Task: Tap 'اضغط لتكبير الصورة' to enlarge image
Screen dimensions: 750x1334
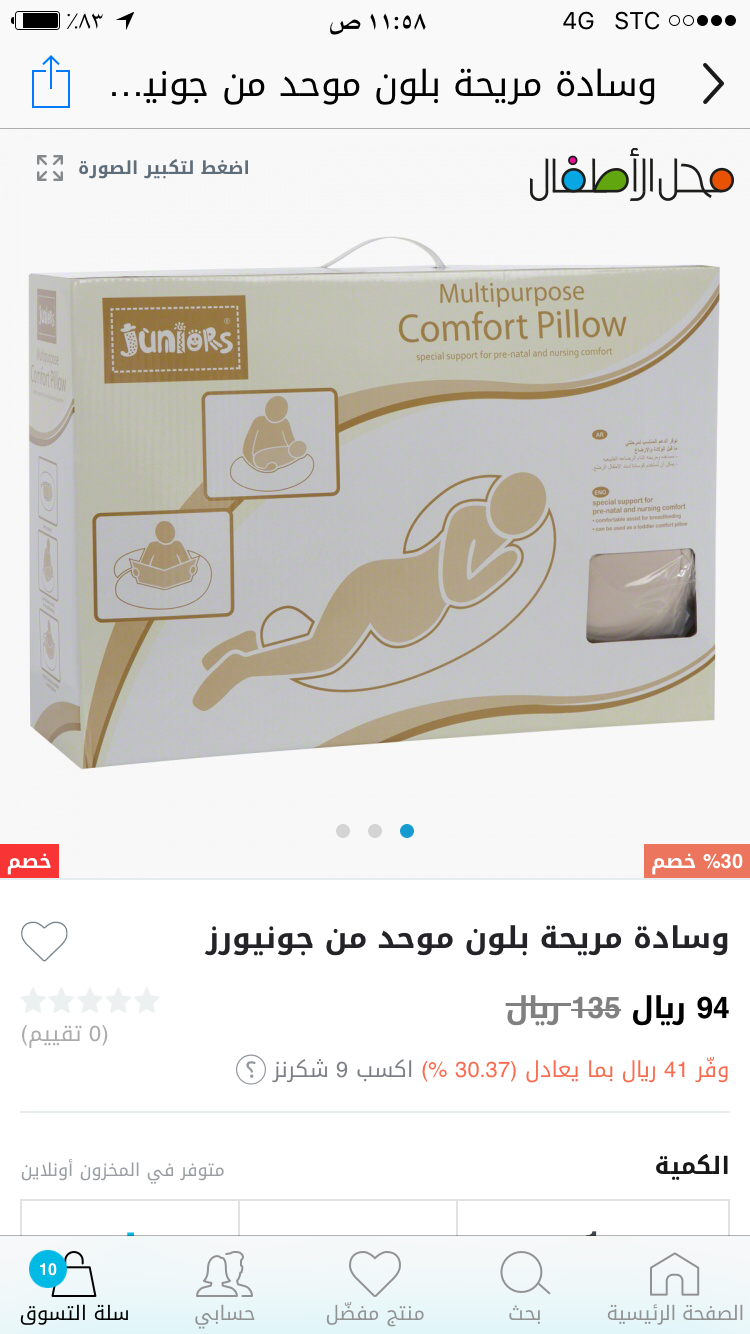Action: pos(143,168)
